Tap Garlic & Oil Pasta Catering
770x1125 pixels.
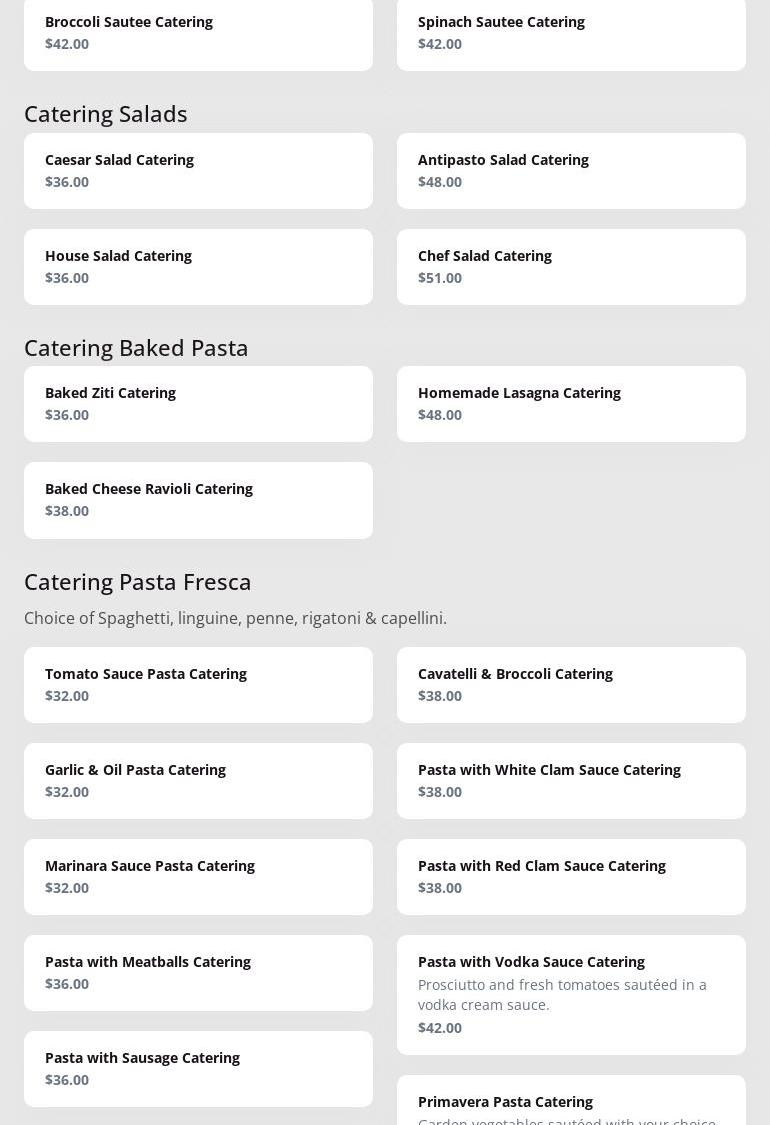tap(198, 781)
